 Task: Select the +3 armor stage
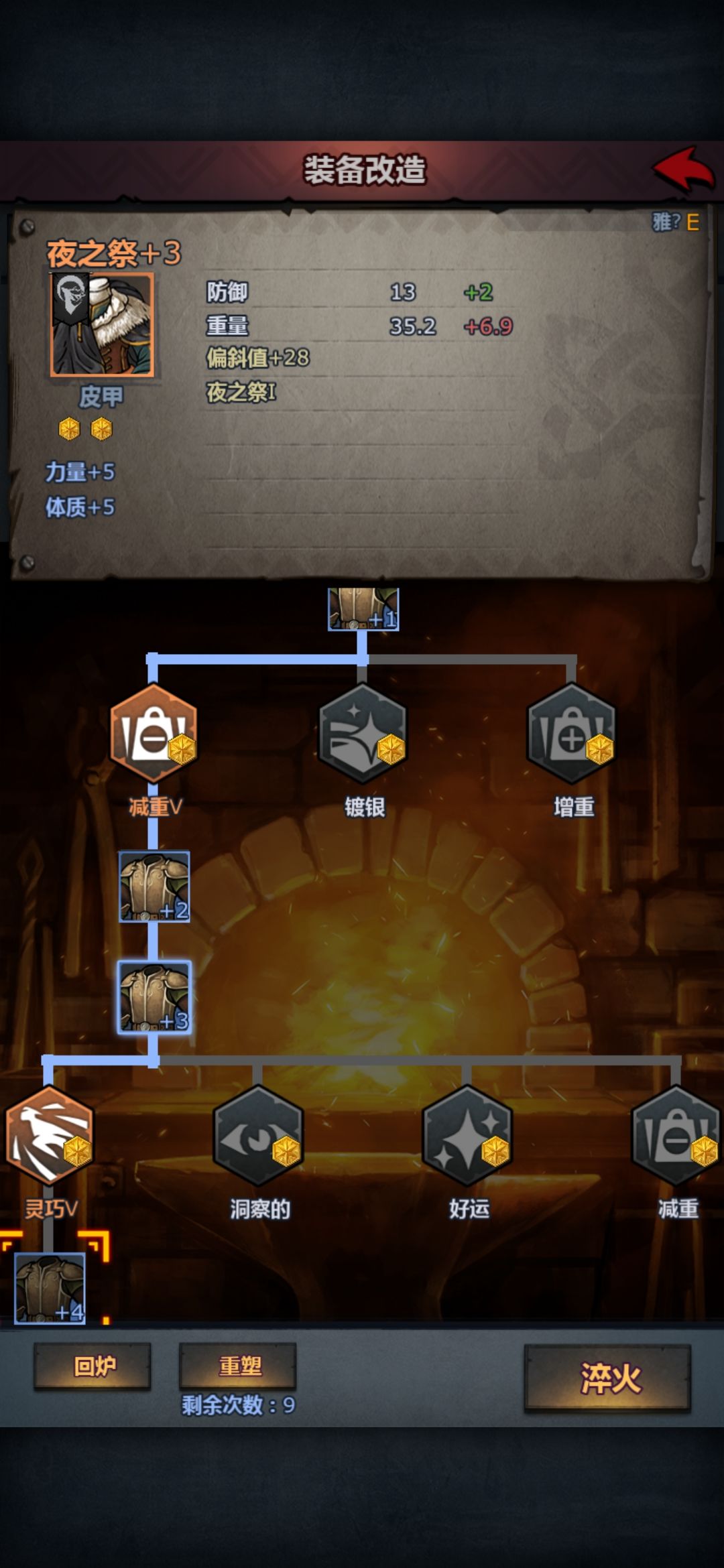[x=154, y=997]
